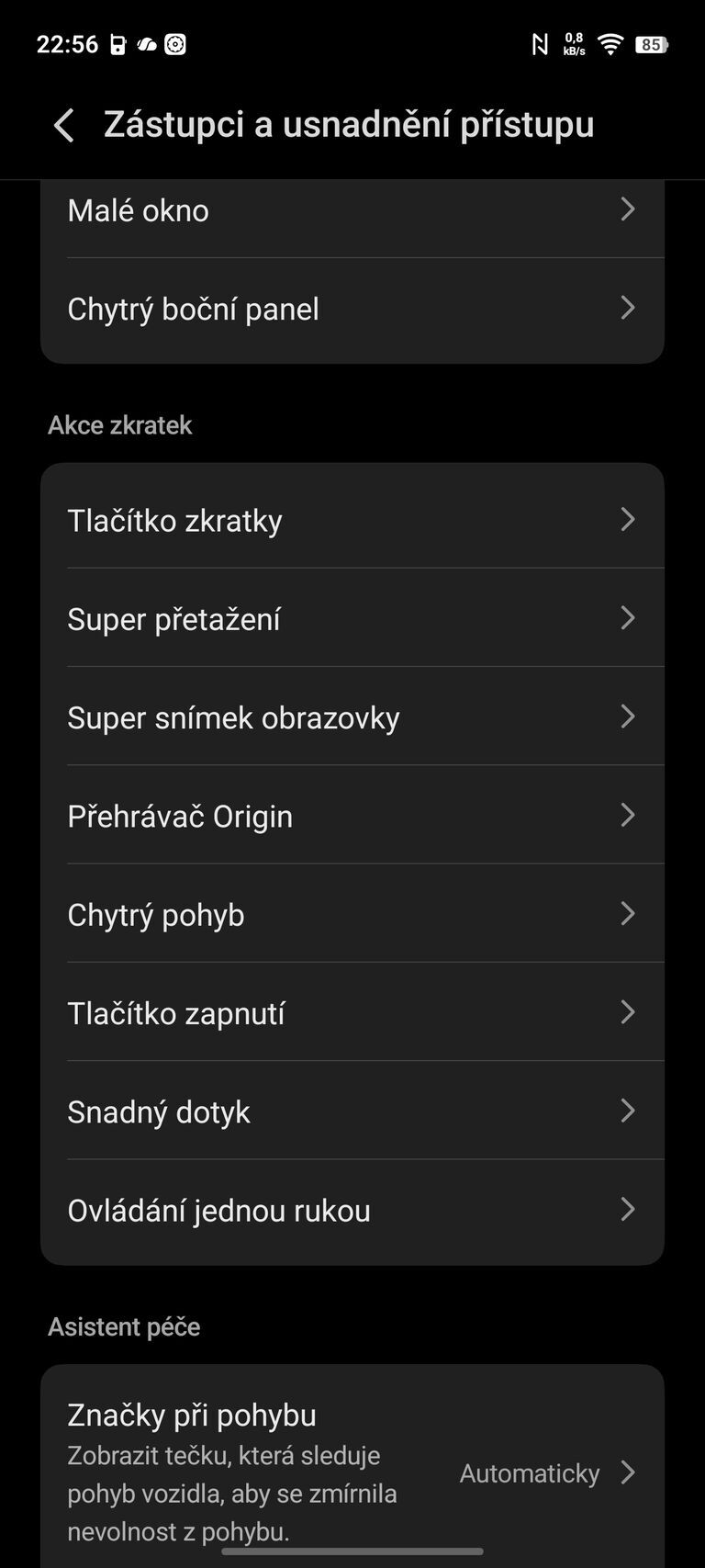
Task: Open Super snímek obrazovky settings
Action: (x=352, y=717)
